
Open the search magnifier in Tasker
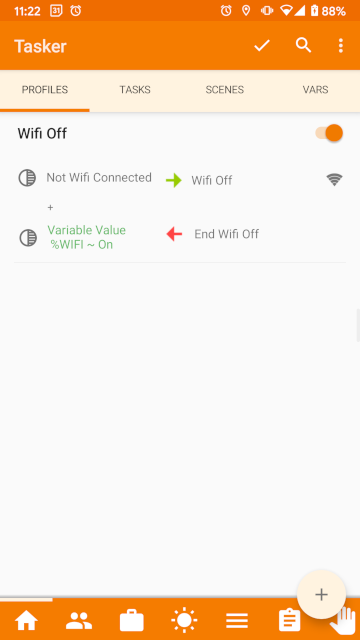(x=304, y=45)
